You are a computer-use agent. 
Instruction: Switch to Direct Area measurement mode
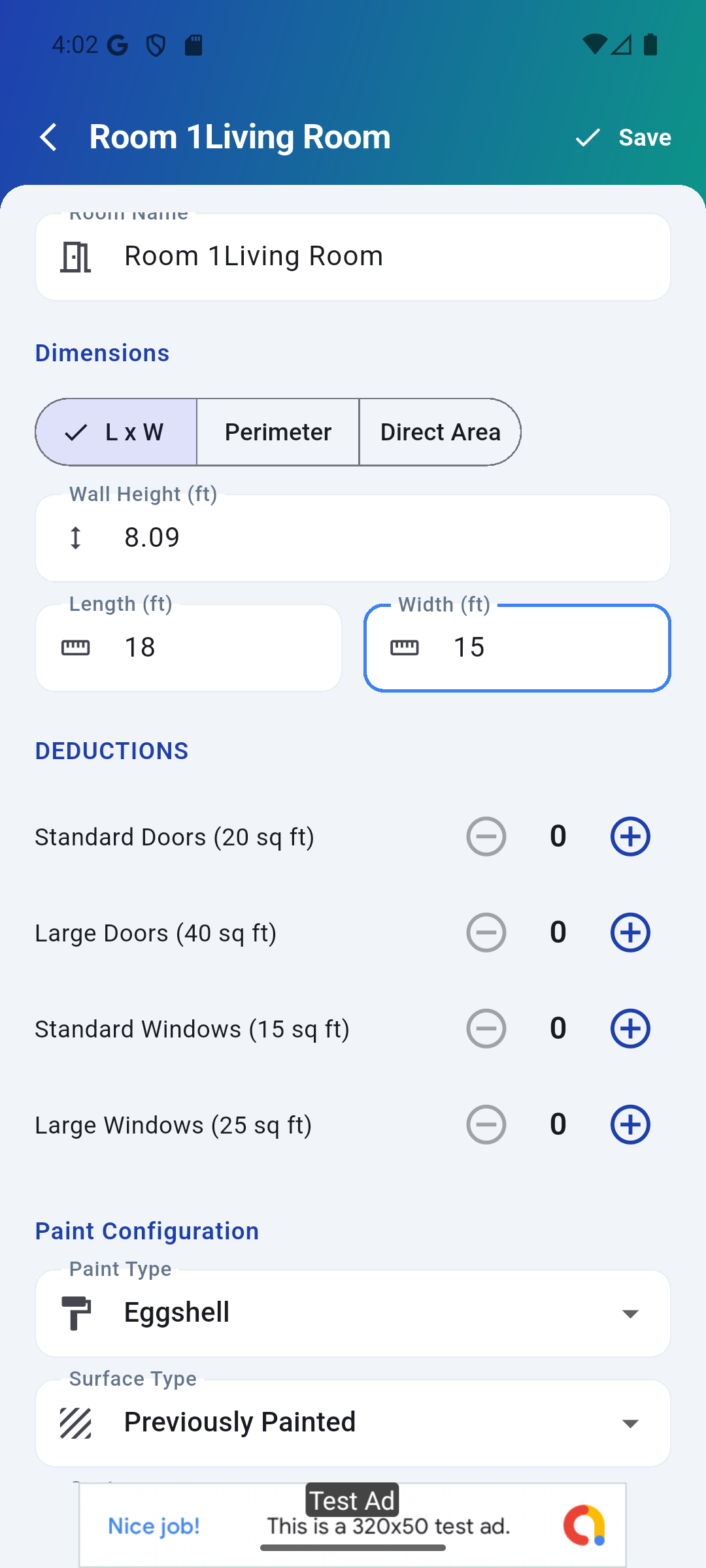439,431
